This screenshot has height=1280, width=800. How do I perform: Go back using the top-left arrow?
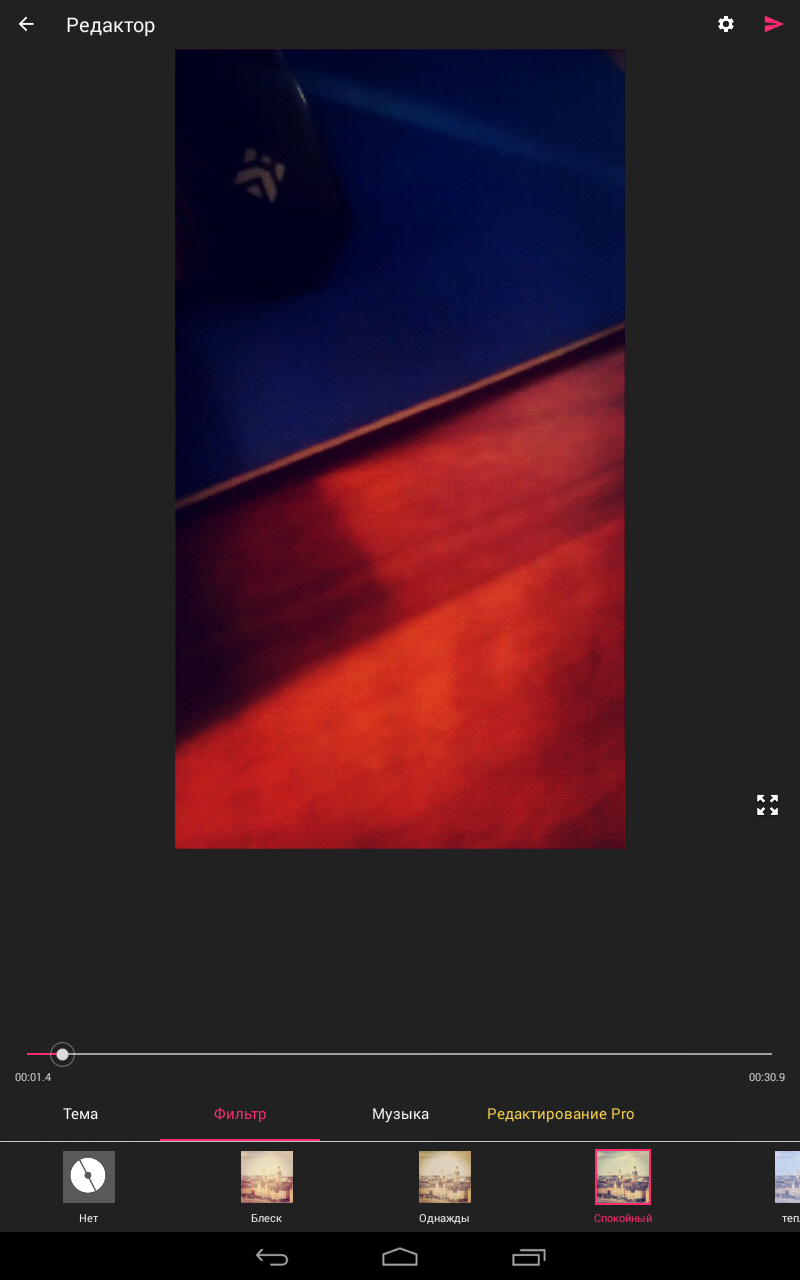26,25
